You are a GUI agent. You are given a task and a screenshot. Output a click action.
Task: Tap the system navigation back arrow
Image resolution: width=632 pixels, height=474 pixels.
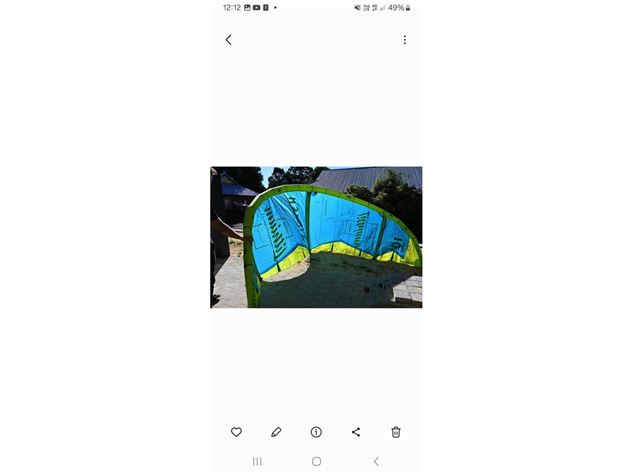(x=376, y=461)
